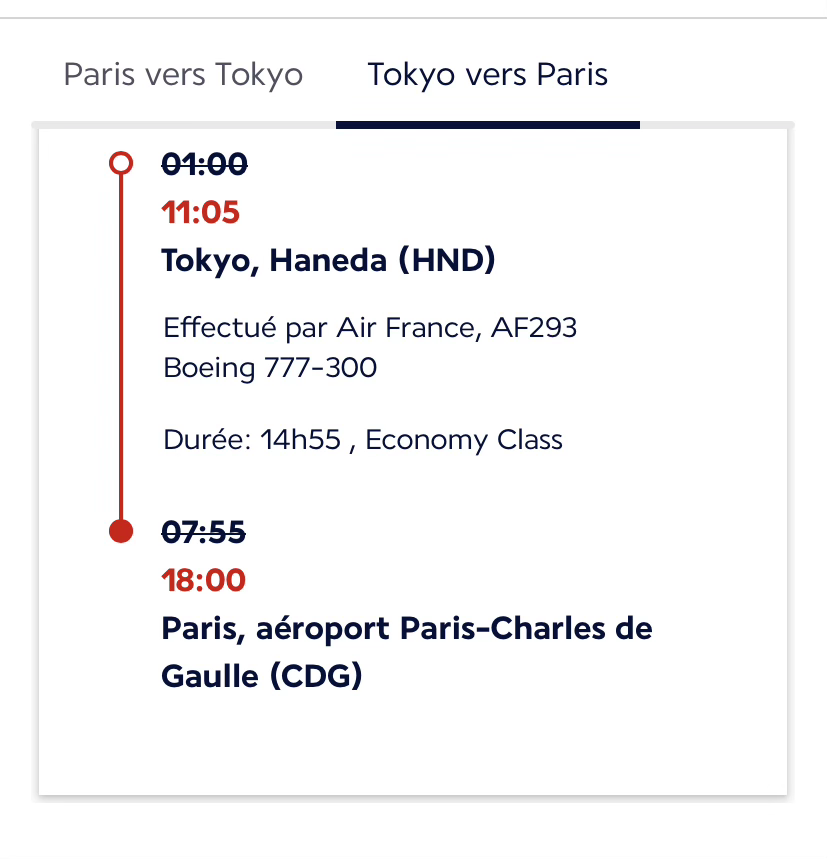Viewport: 828px width, 859px height.
Task: Switch to the Paris vers Tokyo tab
Action: (x=183, y=75)
